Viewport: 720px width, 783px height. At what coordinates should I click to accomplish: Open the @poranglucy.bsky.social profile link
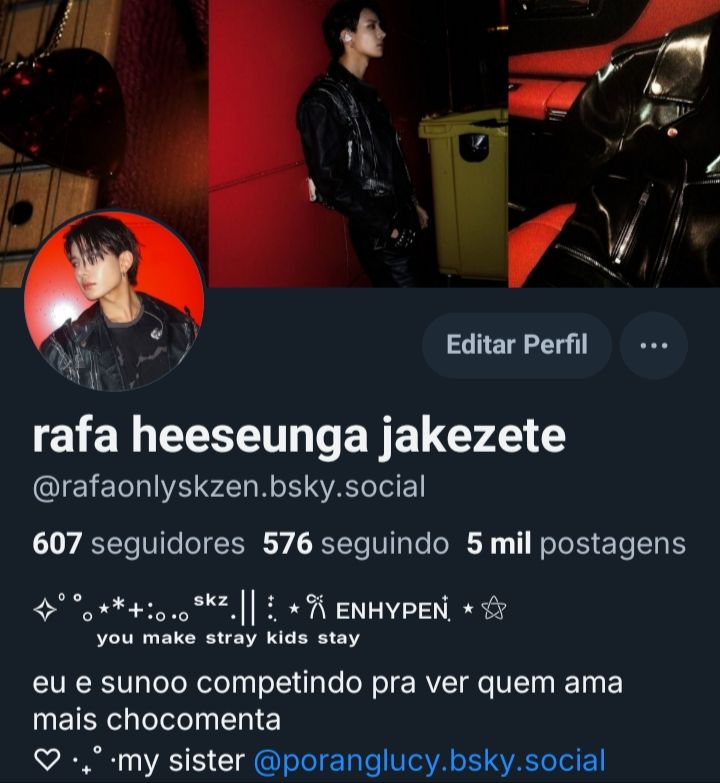[x=429, y=761]
